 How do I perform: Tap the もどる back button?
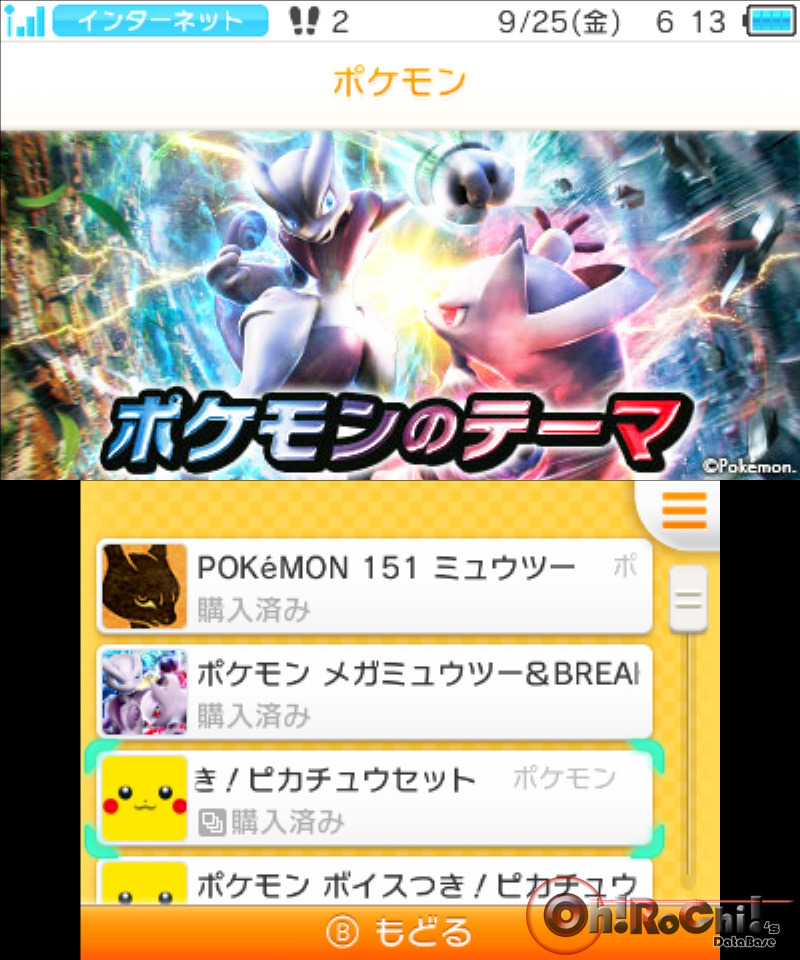[400, 932]
